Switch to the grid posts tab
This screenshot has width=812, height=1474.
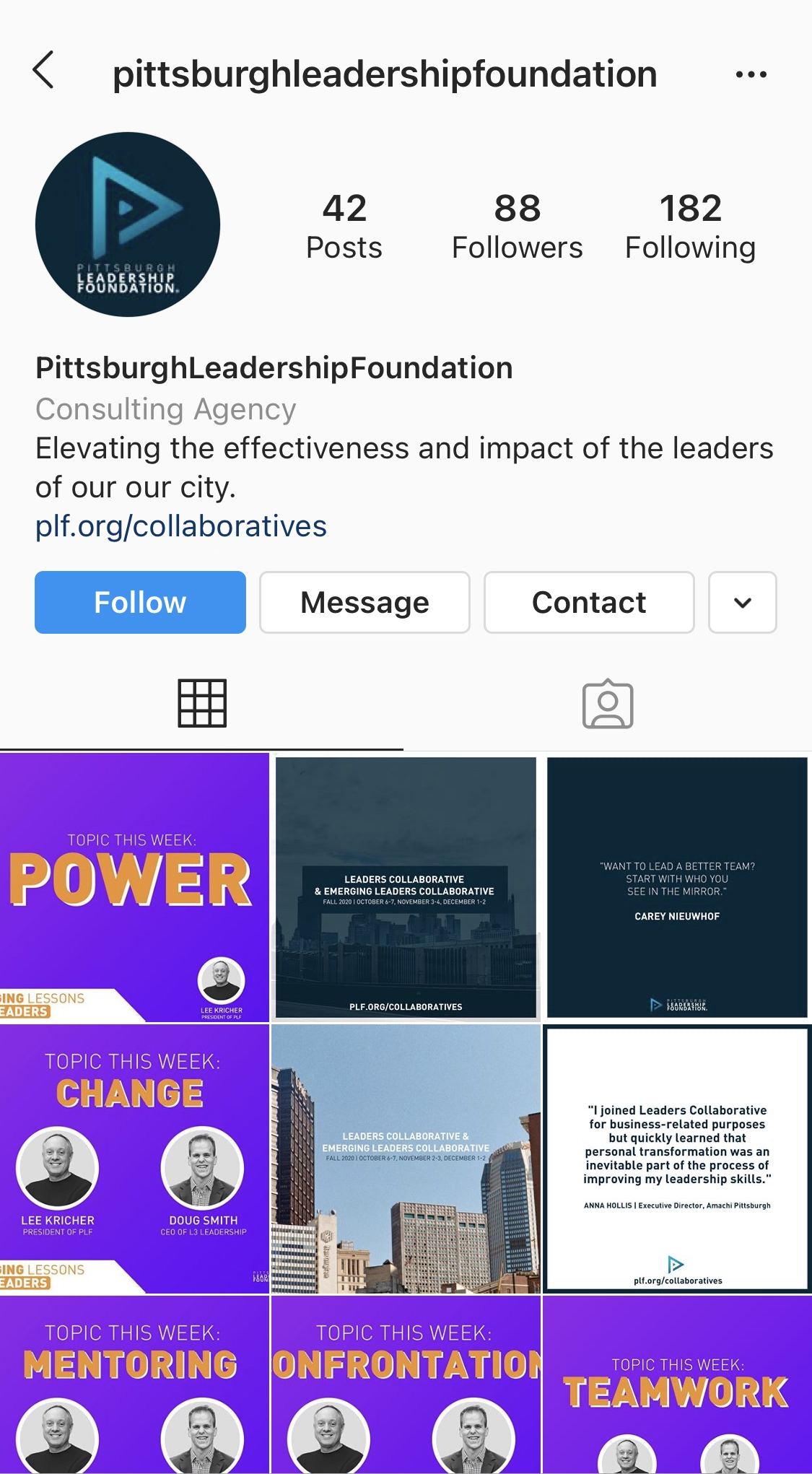pos(202,703)
